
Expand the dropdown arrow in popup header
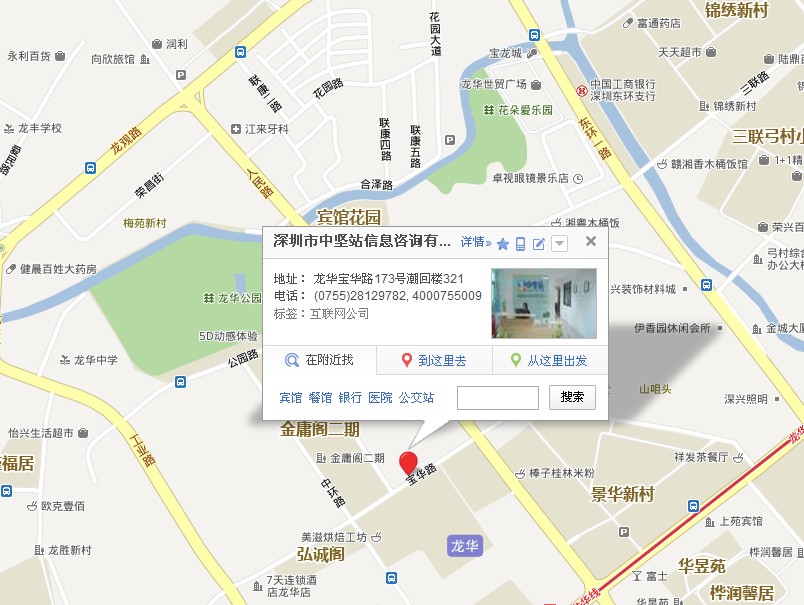(x=559, y=243)
